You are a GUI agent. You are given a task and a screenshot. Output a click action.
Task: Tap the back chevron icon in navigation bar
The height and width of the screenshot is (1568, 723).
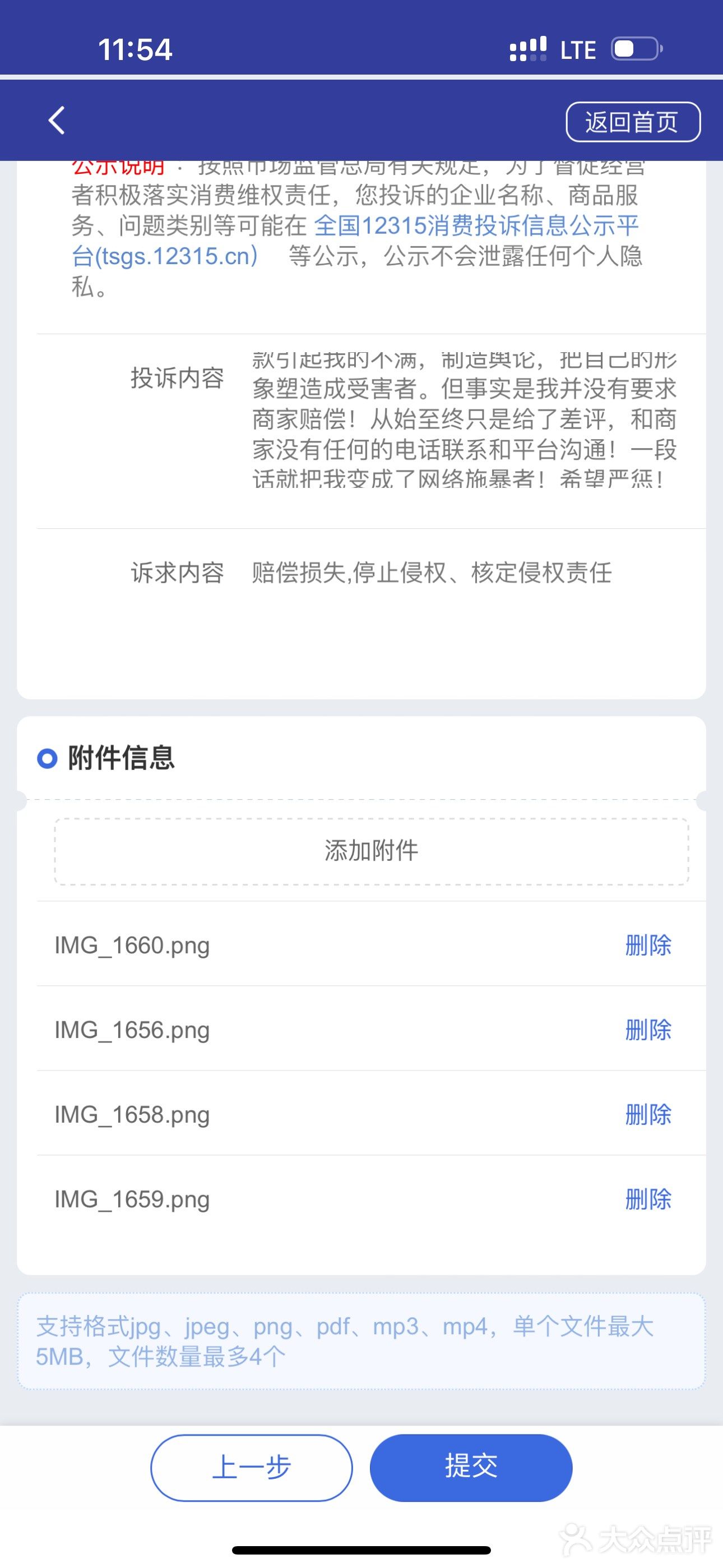point(56,119)
